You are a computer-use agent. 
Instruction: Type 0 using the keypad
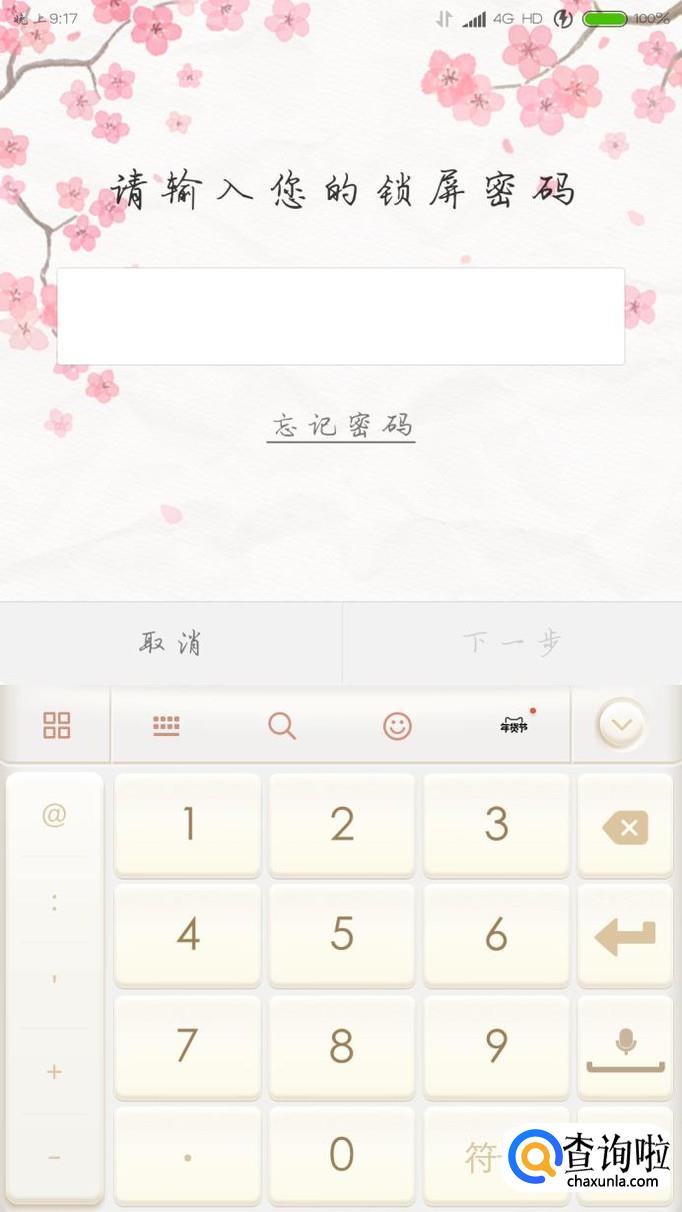pyautogui.click(x=342, y=1155)
